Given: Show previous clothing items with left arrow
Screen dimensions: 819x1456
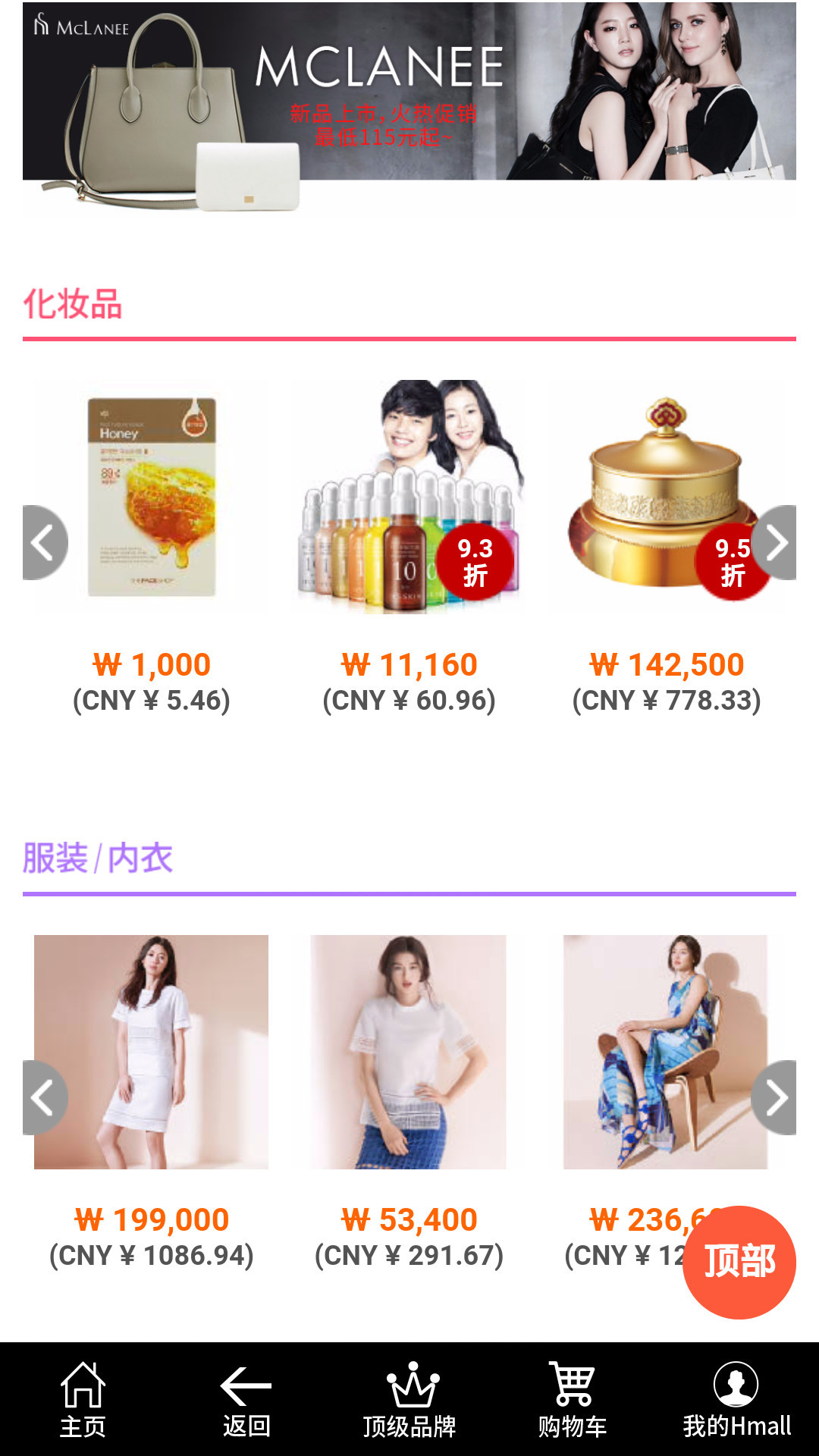Looking at the screenshot, I should 43,1096.
